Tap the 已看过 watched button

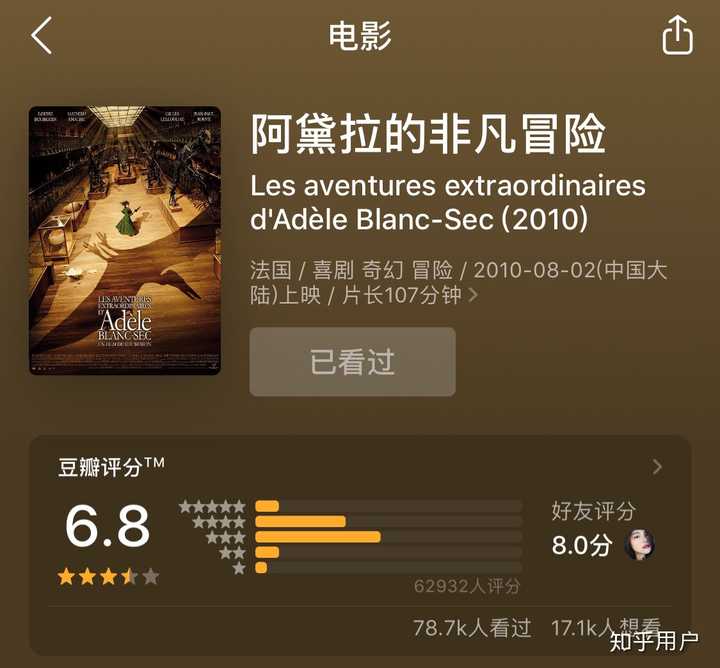coord(352,362)
